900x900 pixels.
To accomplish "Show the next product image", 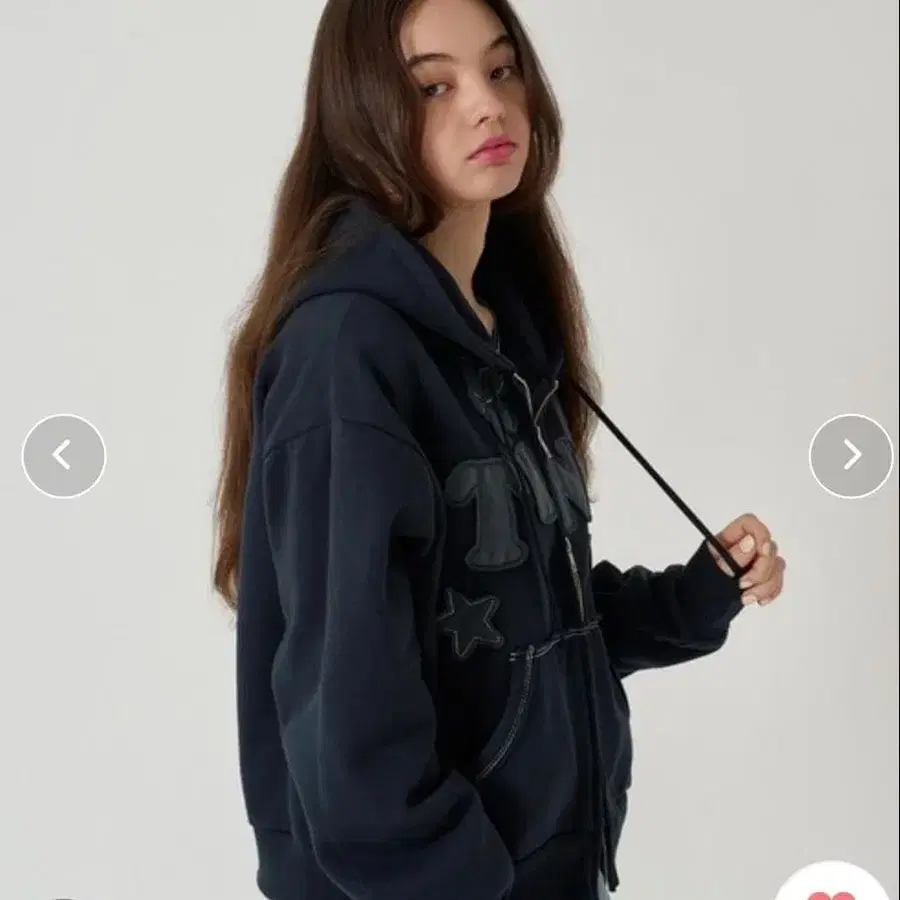I will pos(850,456).
